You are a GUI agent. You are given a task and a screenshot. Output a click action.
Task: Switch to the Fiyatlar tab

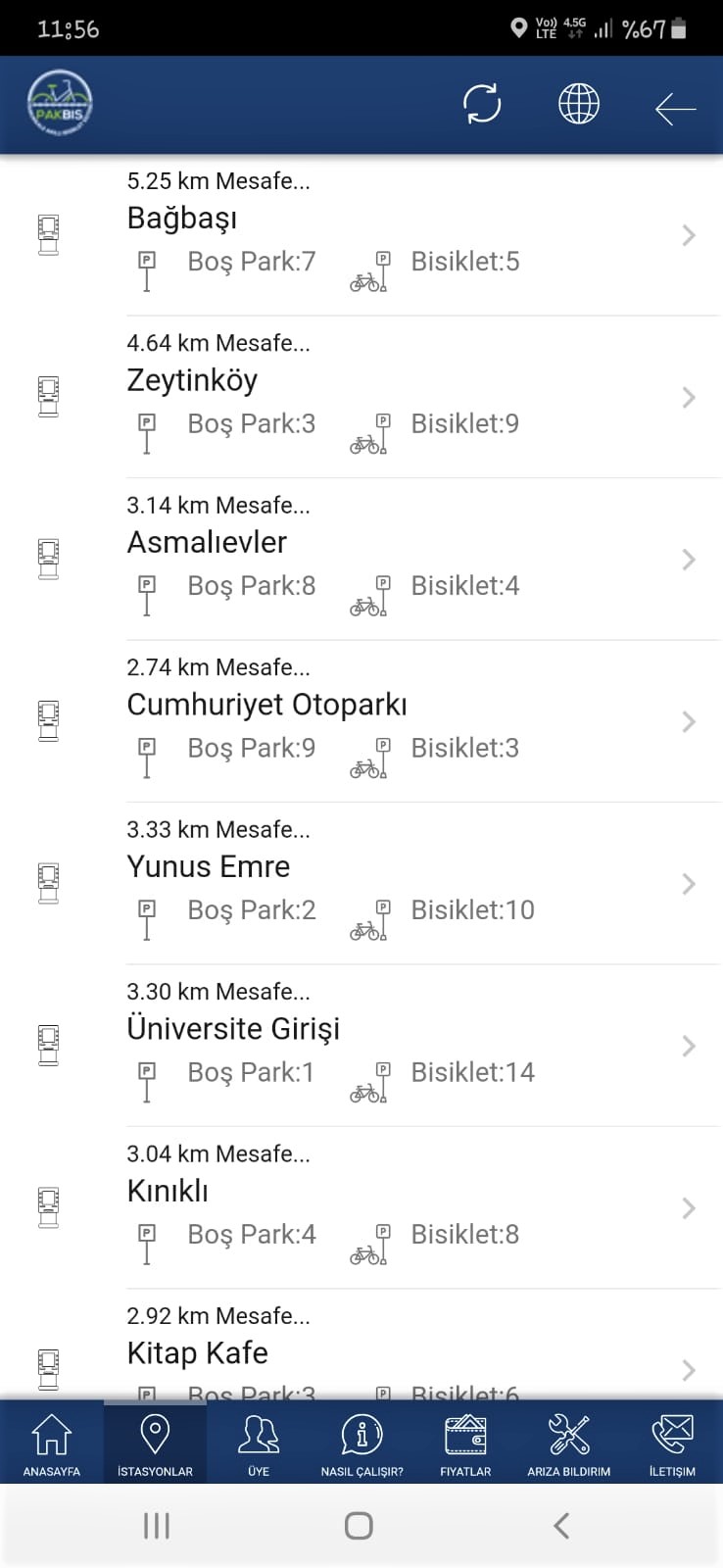(465, 1443)
